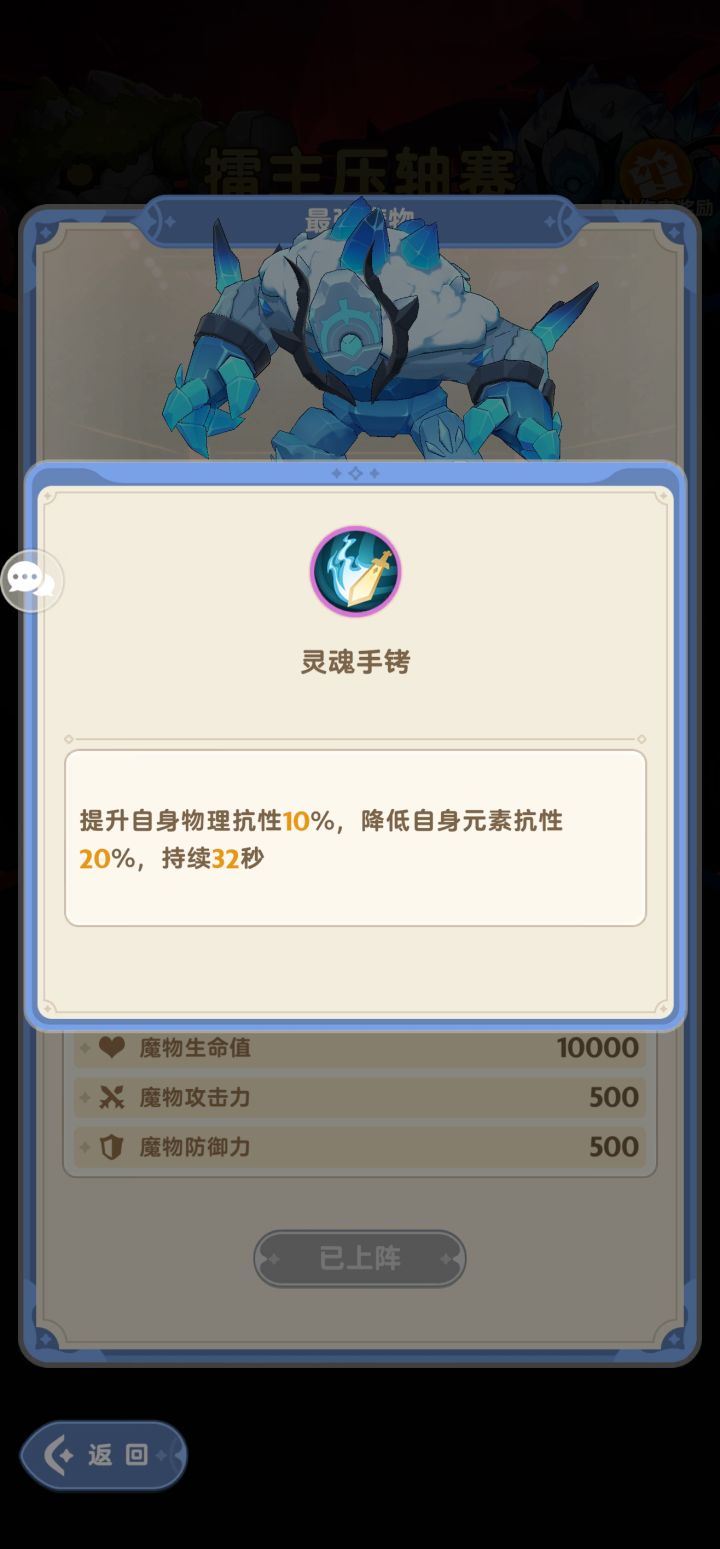Screen dimensions: 720x1549
Task: Expand the 魔物生命值 stat row
Action: 360,1047
